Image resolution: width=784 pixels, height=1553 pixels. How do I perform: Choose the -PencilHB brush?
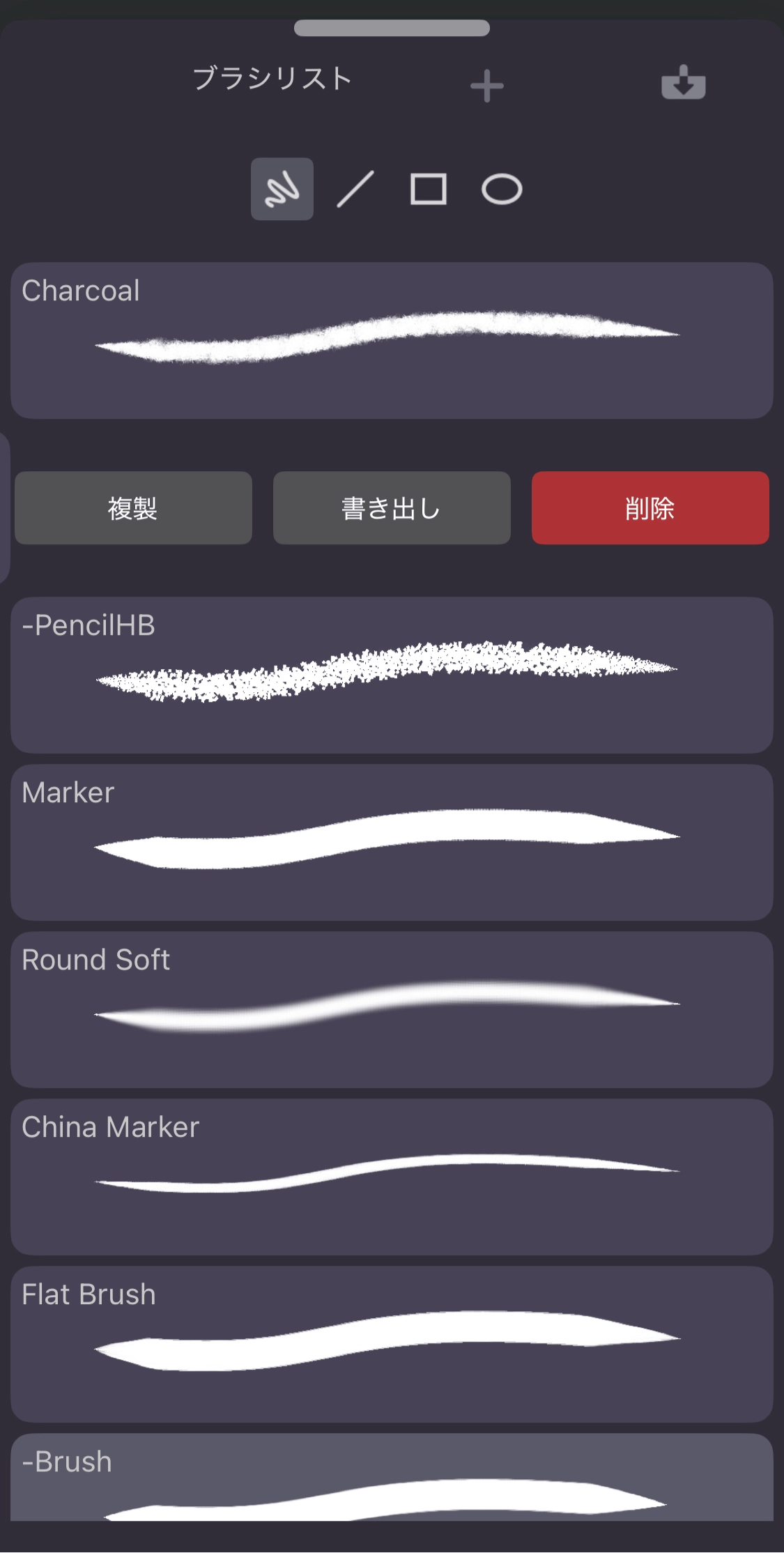(392, 675)
